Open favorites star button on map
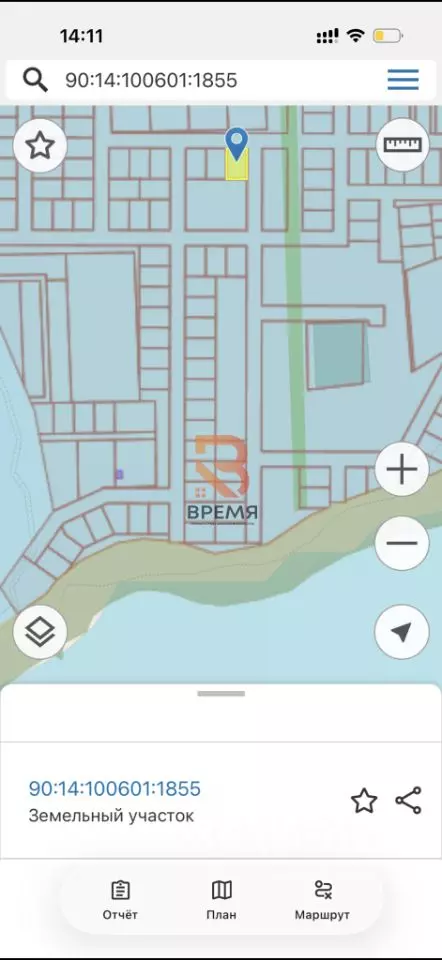Screen dimensions: 442x960 (40, 146)
